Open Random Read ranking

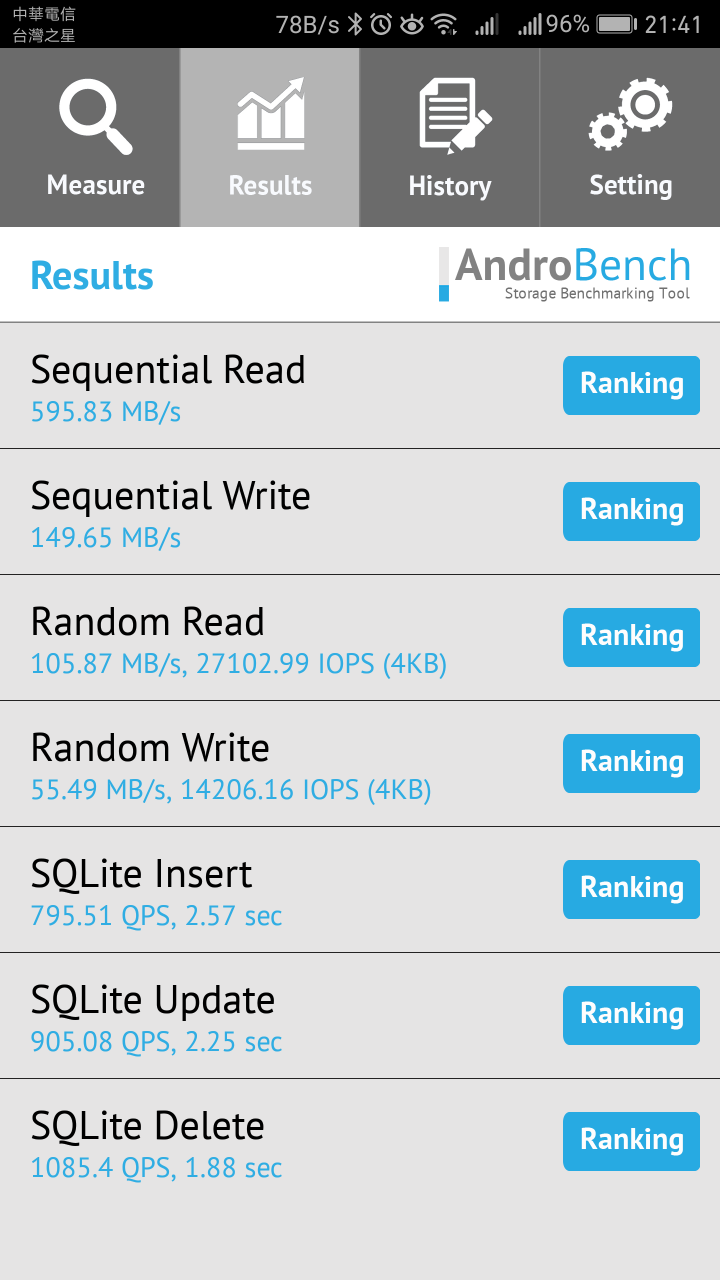[x=631, y=637]
